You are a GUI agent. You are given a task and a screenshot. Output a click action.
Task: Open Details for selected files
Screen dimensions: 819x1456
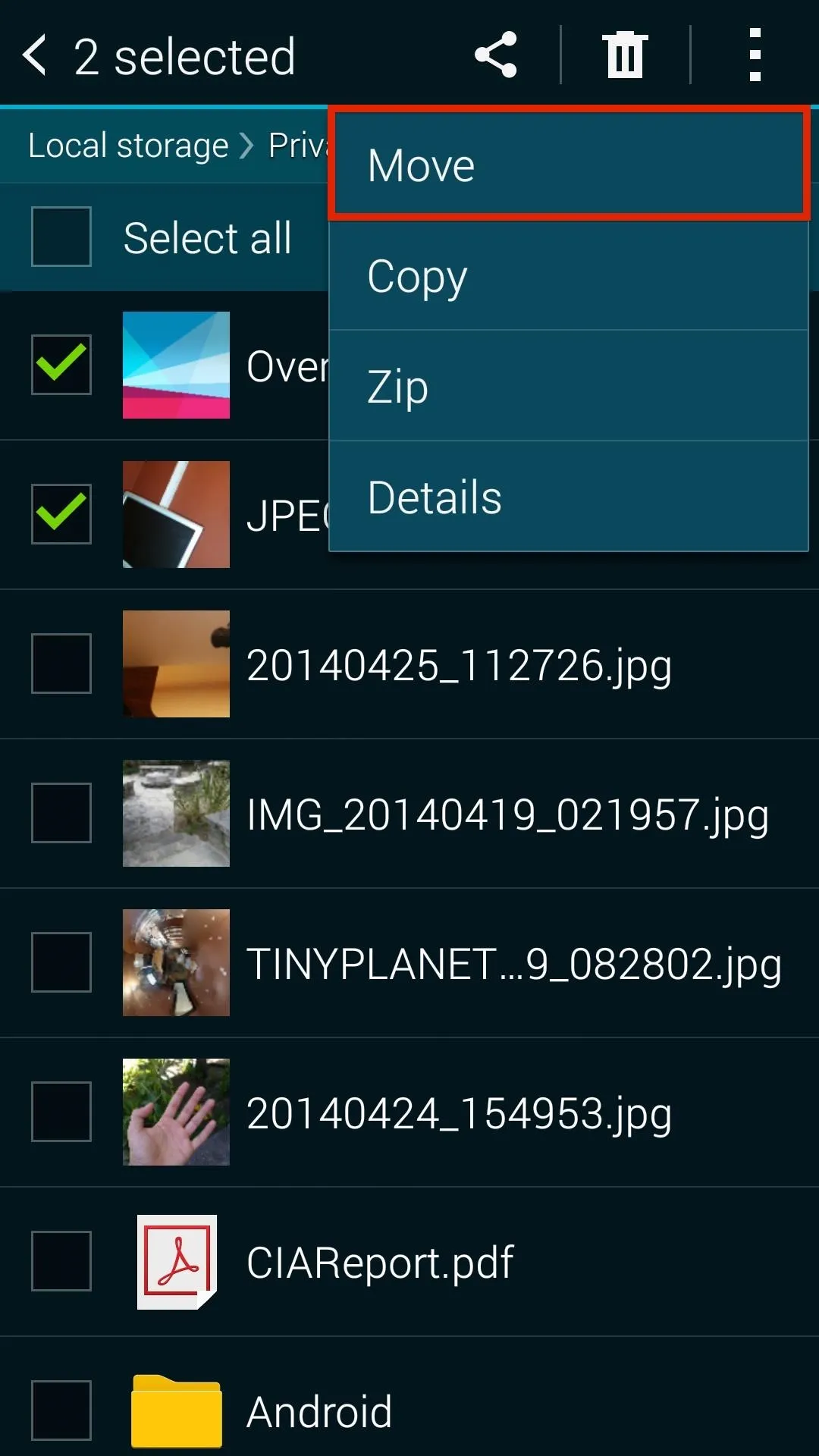pos(569,497)
